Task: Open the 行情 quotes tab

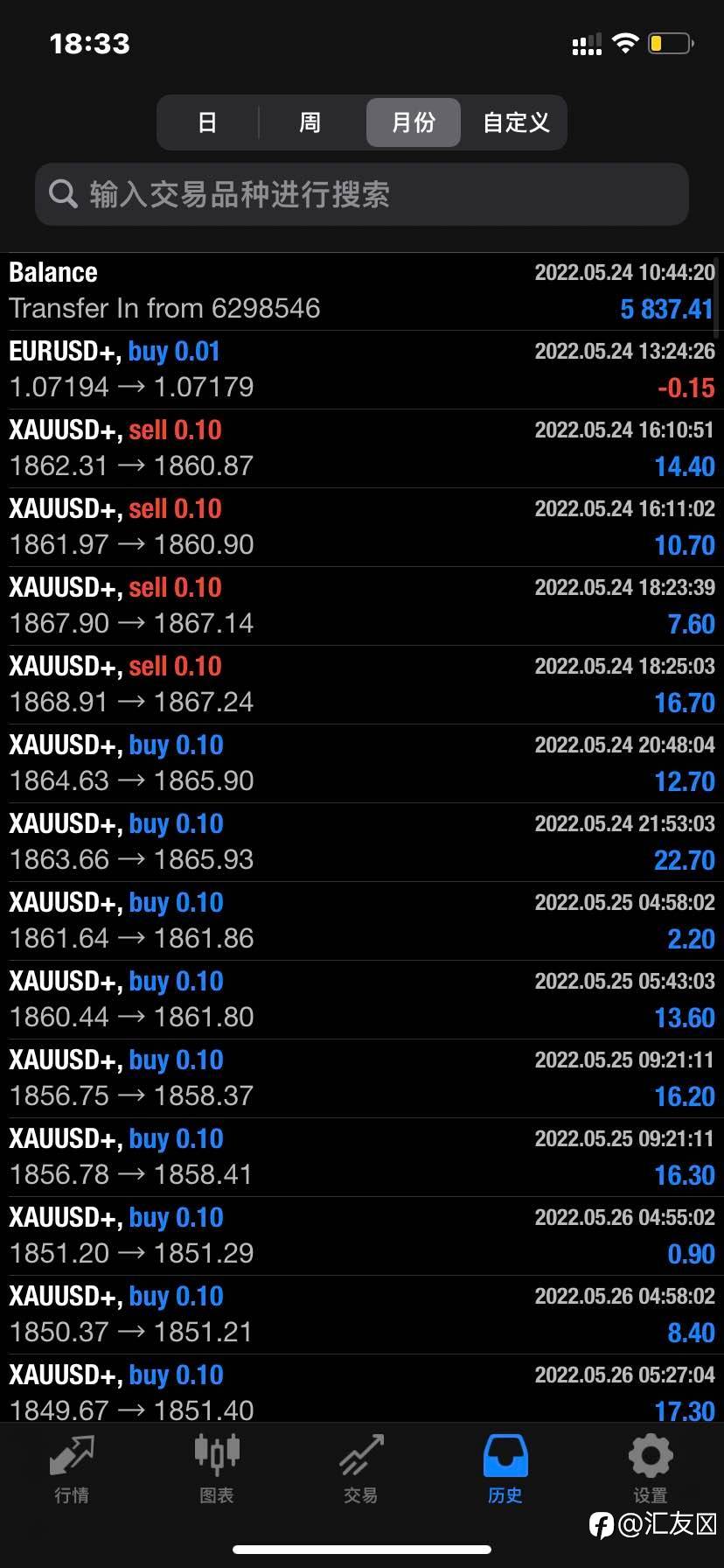Action: pyautogui.click(x=72, y=1470)
